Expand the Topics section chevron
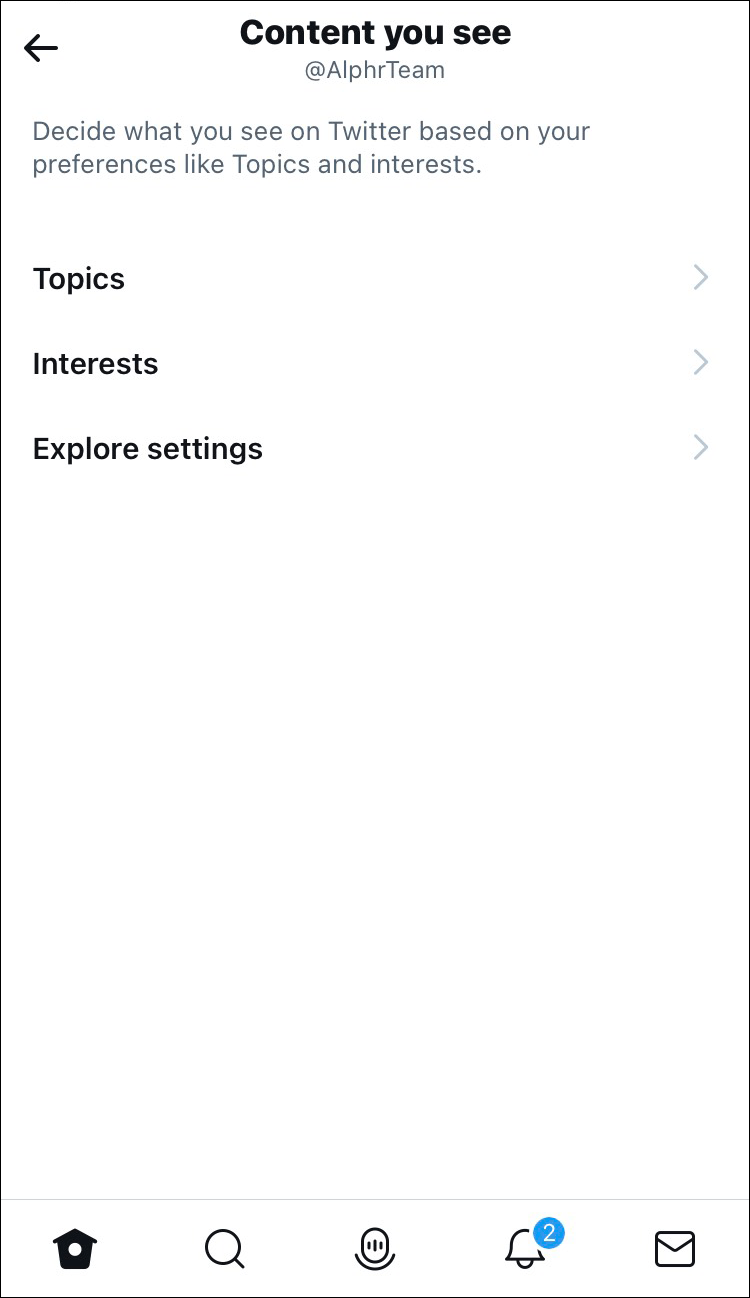This screenshot has height=1298, width=750. [701, 277]
